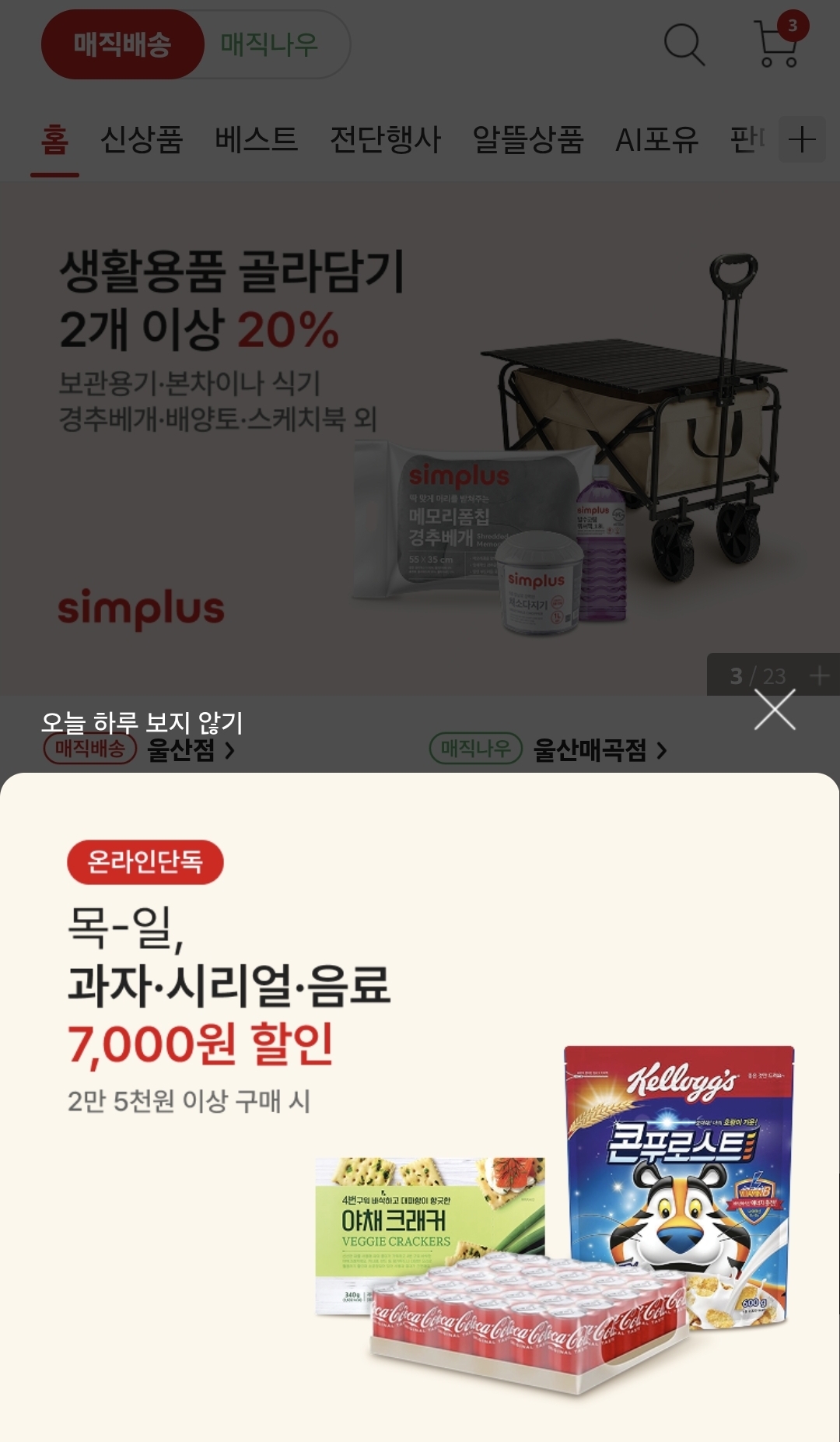Open the search icon

point(684,44)
